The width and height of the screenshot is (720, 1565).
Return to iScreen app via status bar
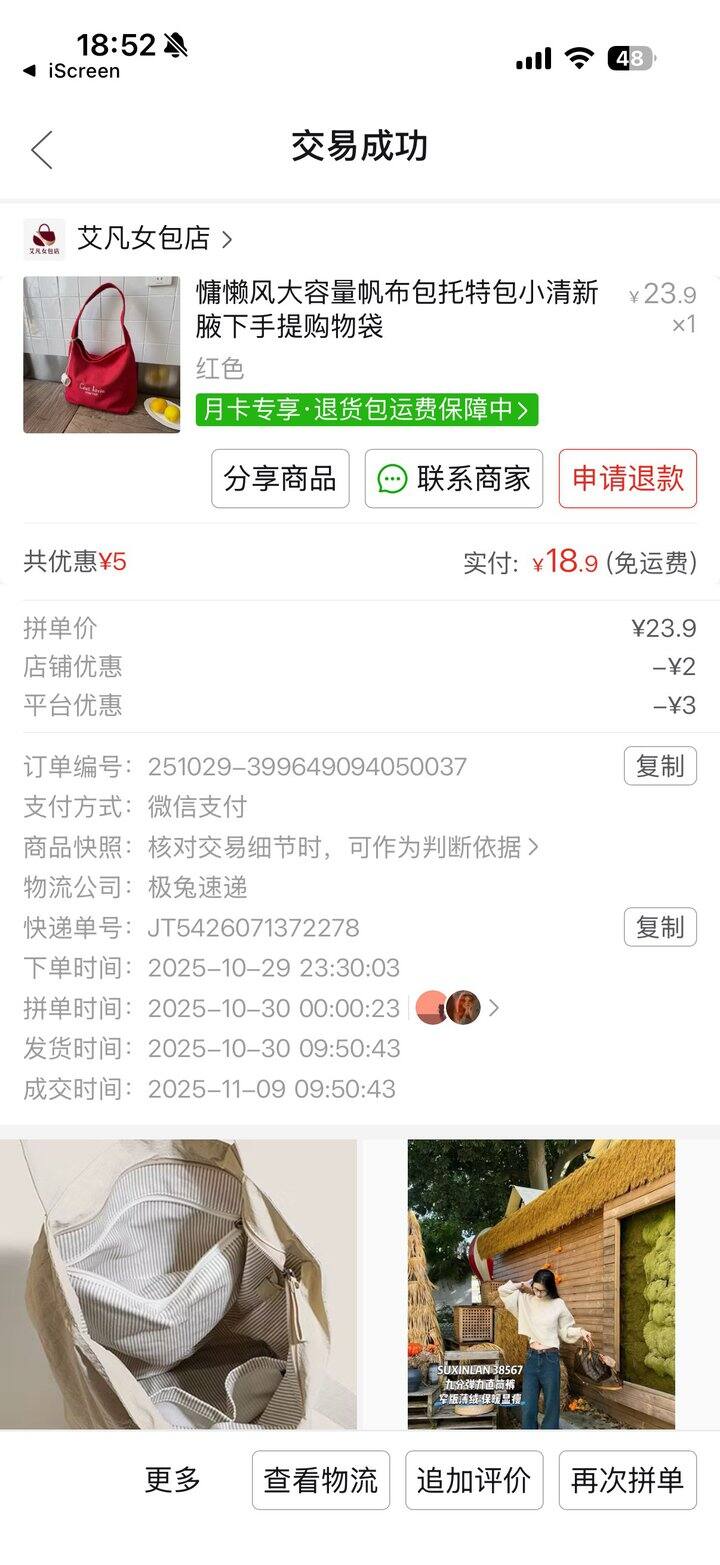[x=72, y=71]
